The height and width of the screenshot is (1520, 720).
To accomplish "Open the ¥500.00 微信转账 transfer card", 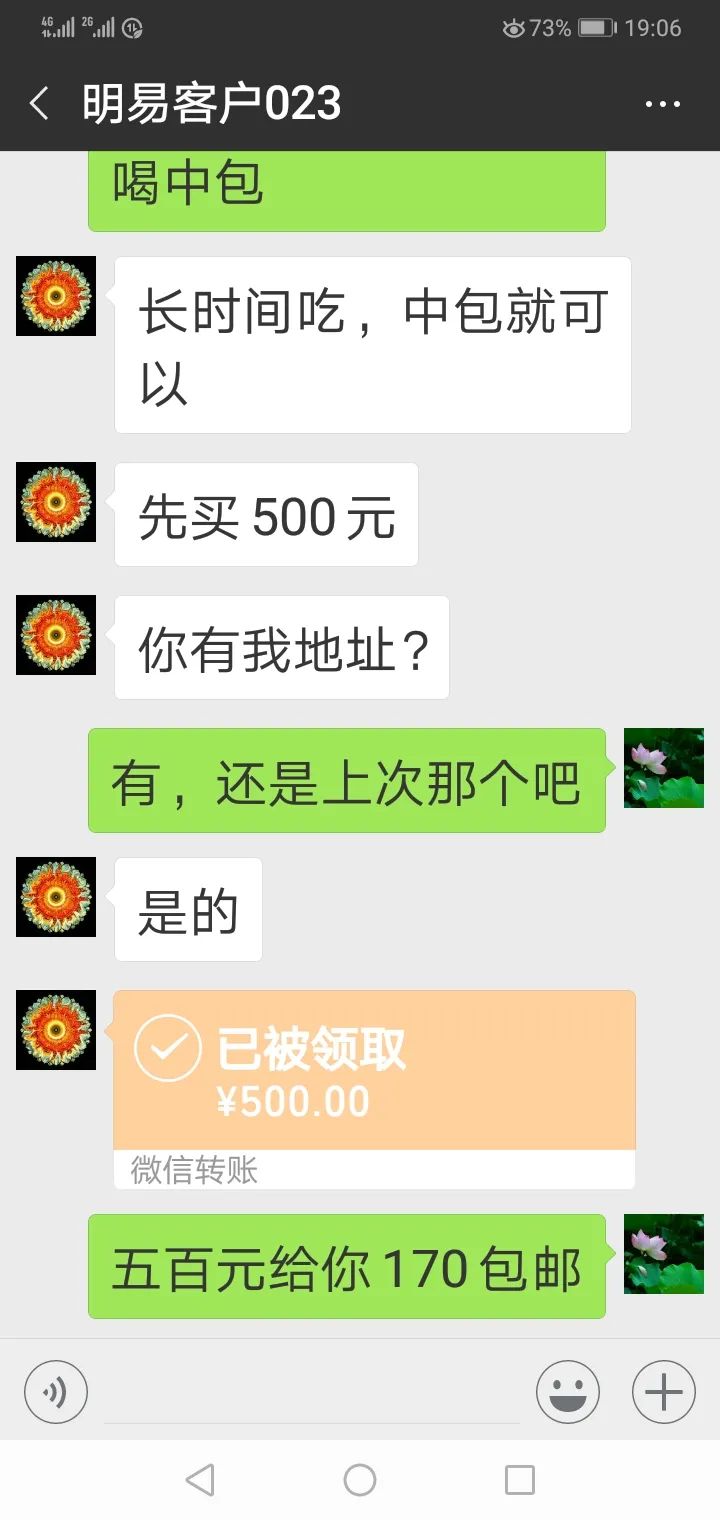I will [374, 1088].
